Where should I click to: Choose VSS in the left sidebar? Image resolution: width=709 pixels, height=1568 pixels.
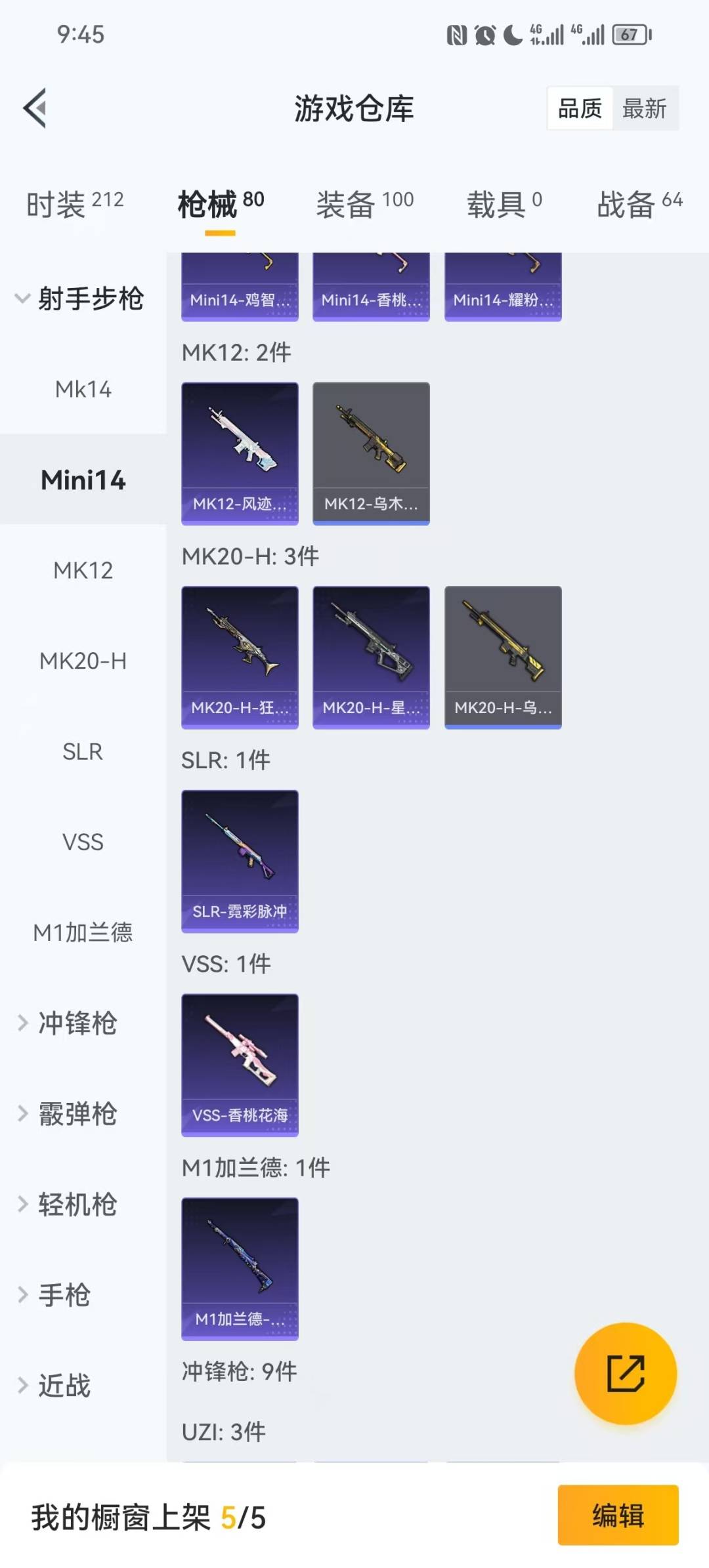tap(83, 842)
